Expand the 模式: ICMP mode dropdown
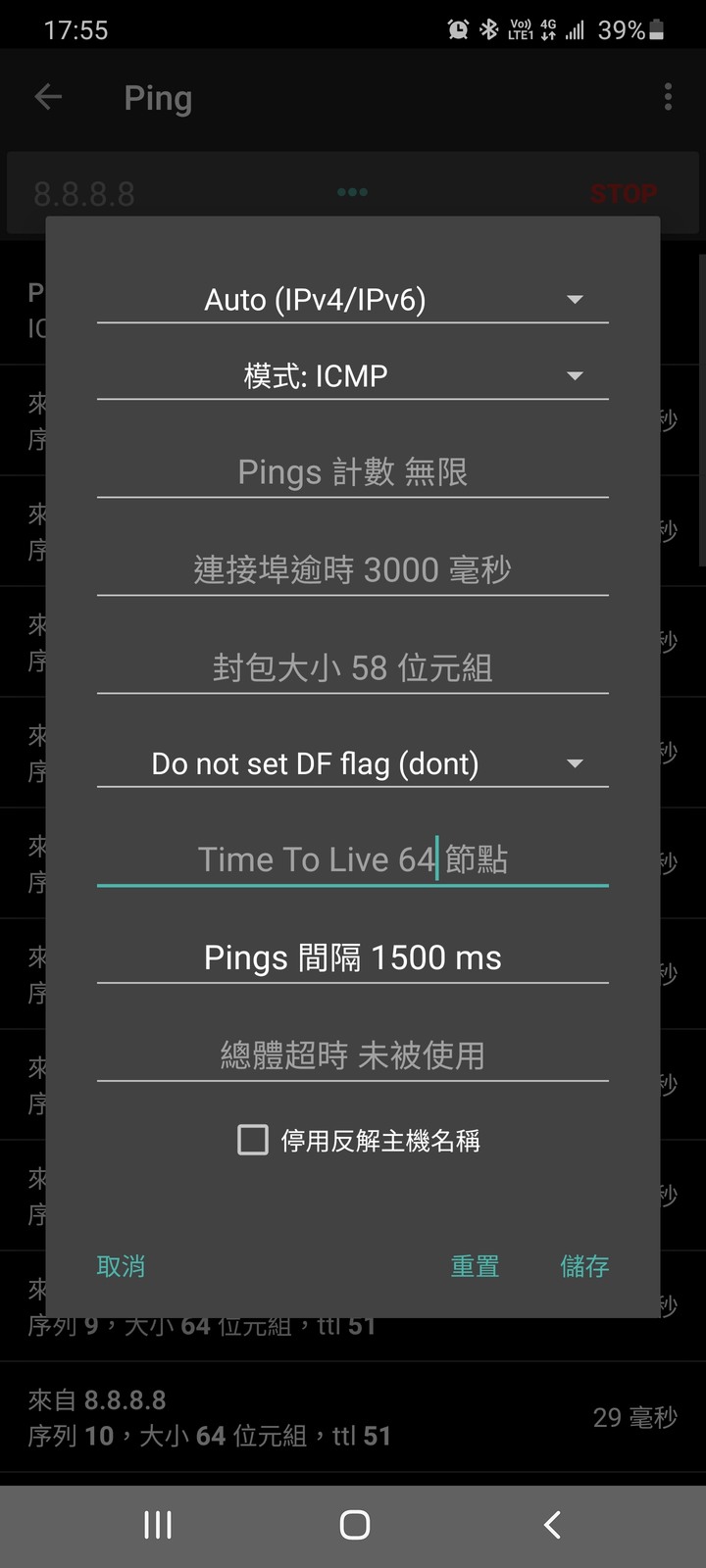 click(x=352, y=376)
